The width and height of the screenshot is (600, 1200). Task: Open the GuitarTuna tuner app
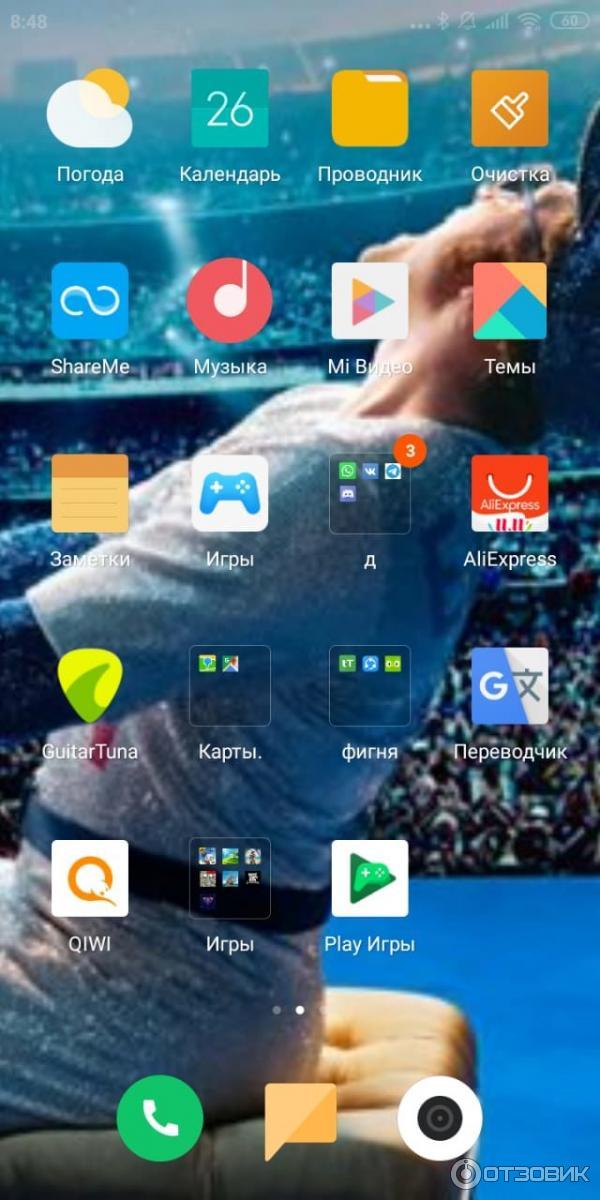pyautogui.click(x=90, y=686)
